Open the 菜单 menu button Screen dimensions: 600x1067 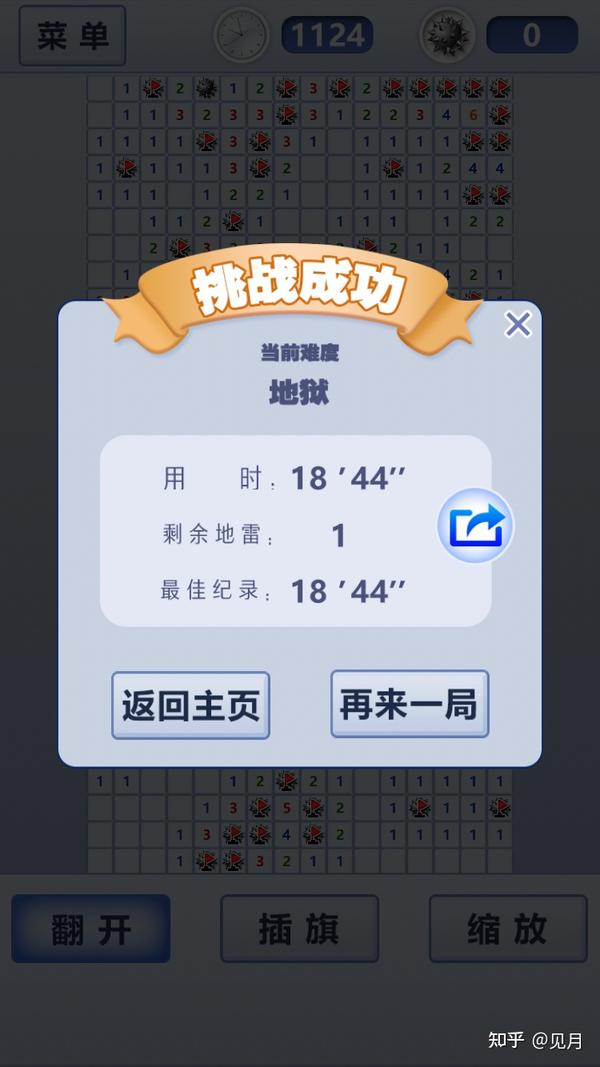72,35
